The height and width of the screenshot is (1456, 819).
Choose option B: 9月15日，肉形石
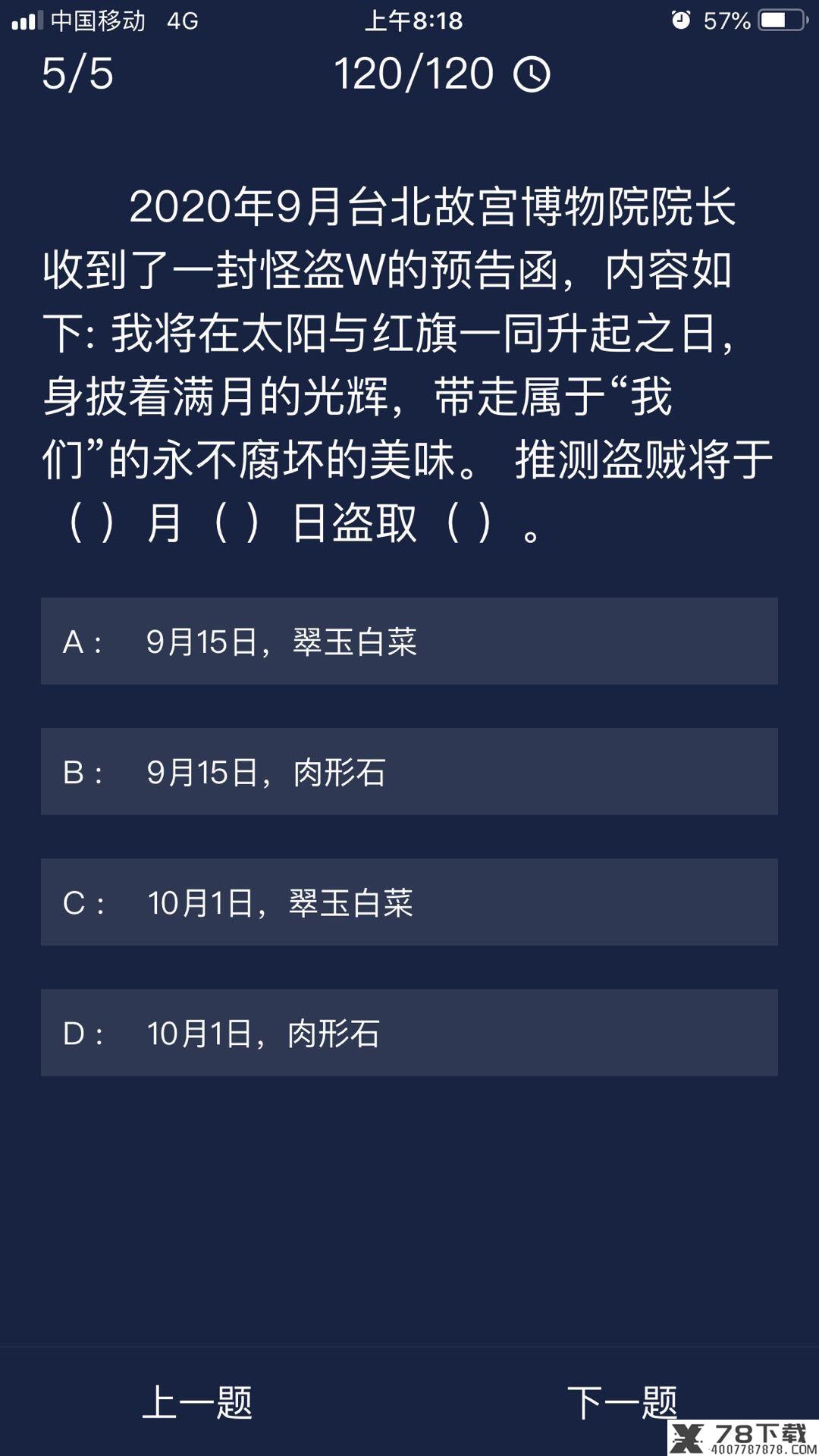[409, 771]
